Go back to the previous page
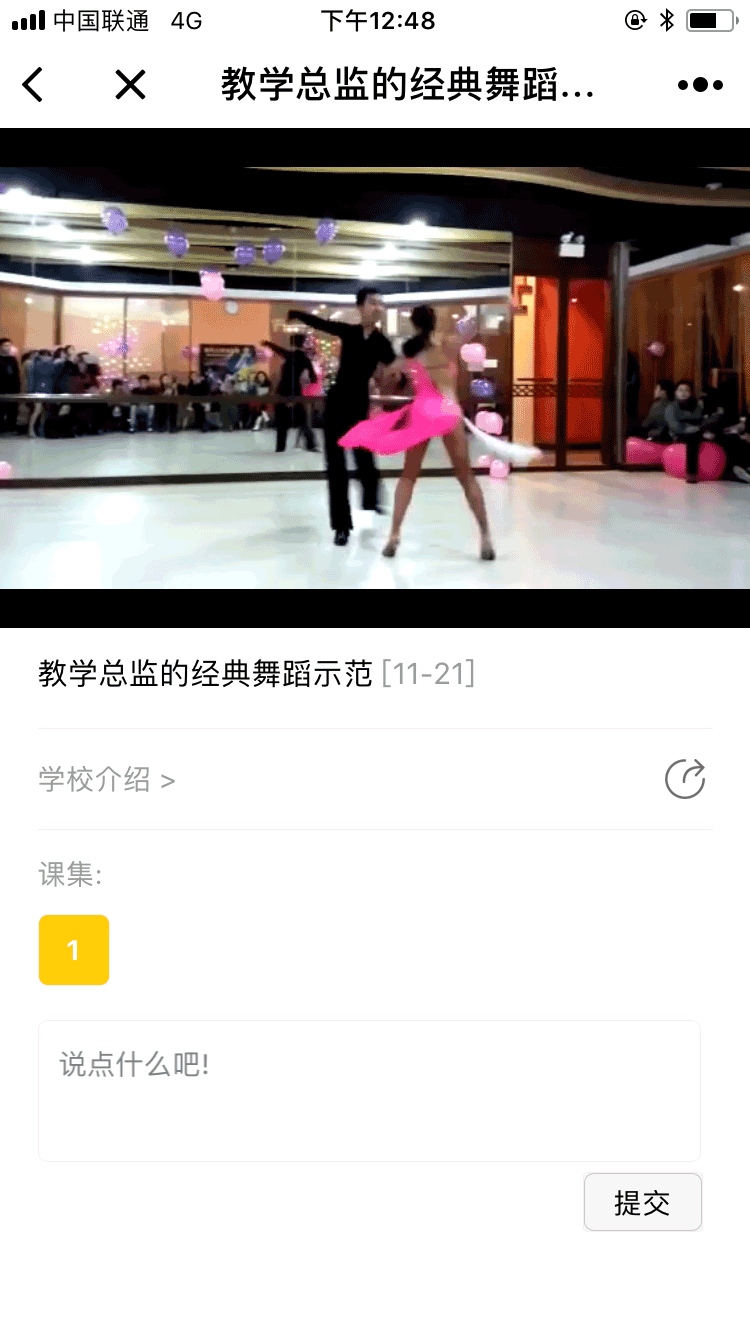Screen dimensions: 750x1334 (x=33, y=85)
